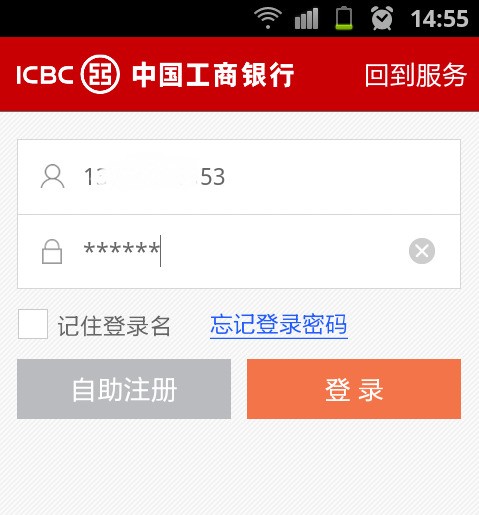Tap the orange 登录 button
The height and width of the screenshot is (515, 479).
pos(354,389)
